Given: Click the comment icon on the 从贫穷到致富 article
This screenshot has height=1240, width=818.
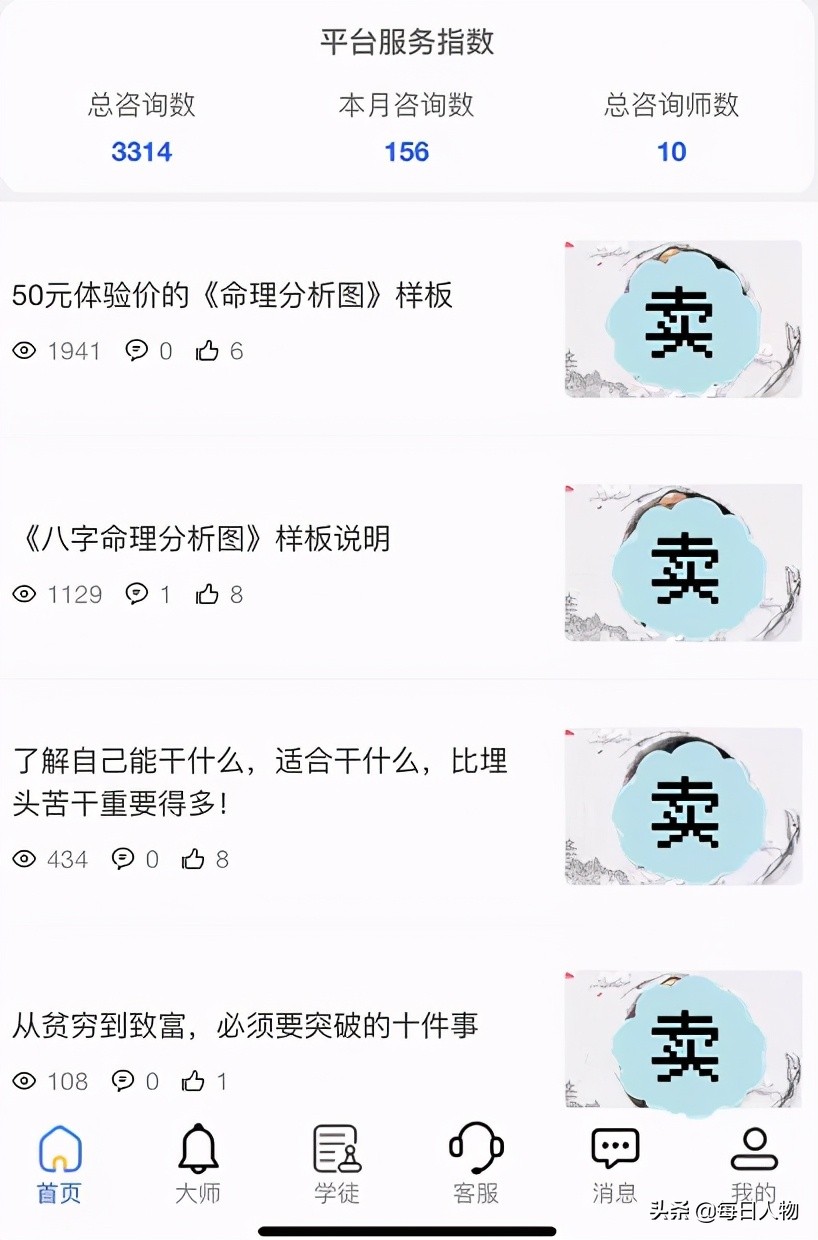Looking at the screenshot, I should point(124,1080).
